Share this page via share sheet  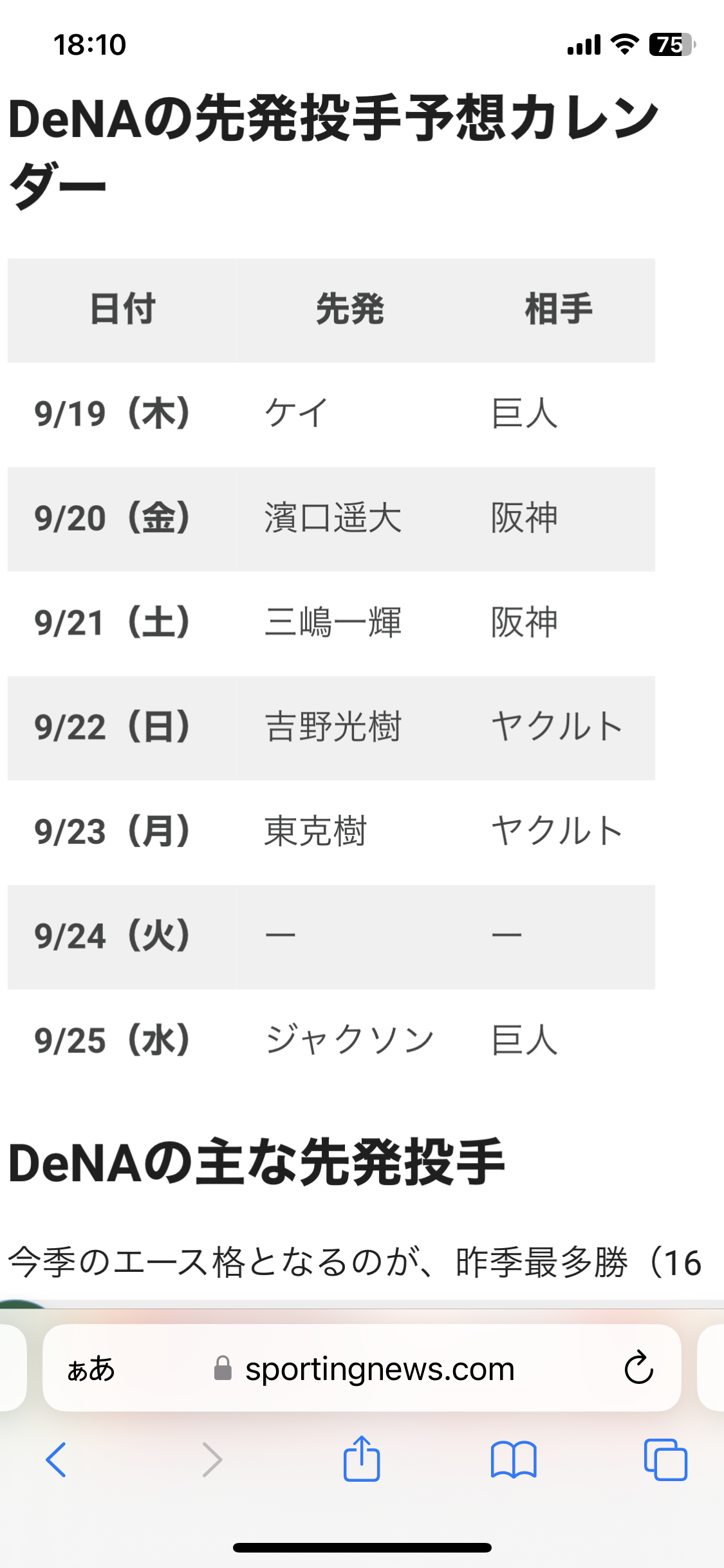pyautogui.click(x=362, y=1458)
